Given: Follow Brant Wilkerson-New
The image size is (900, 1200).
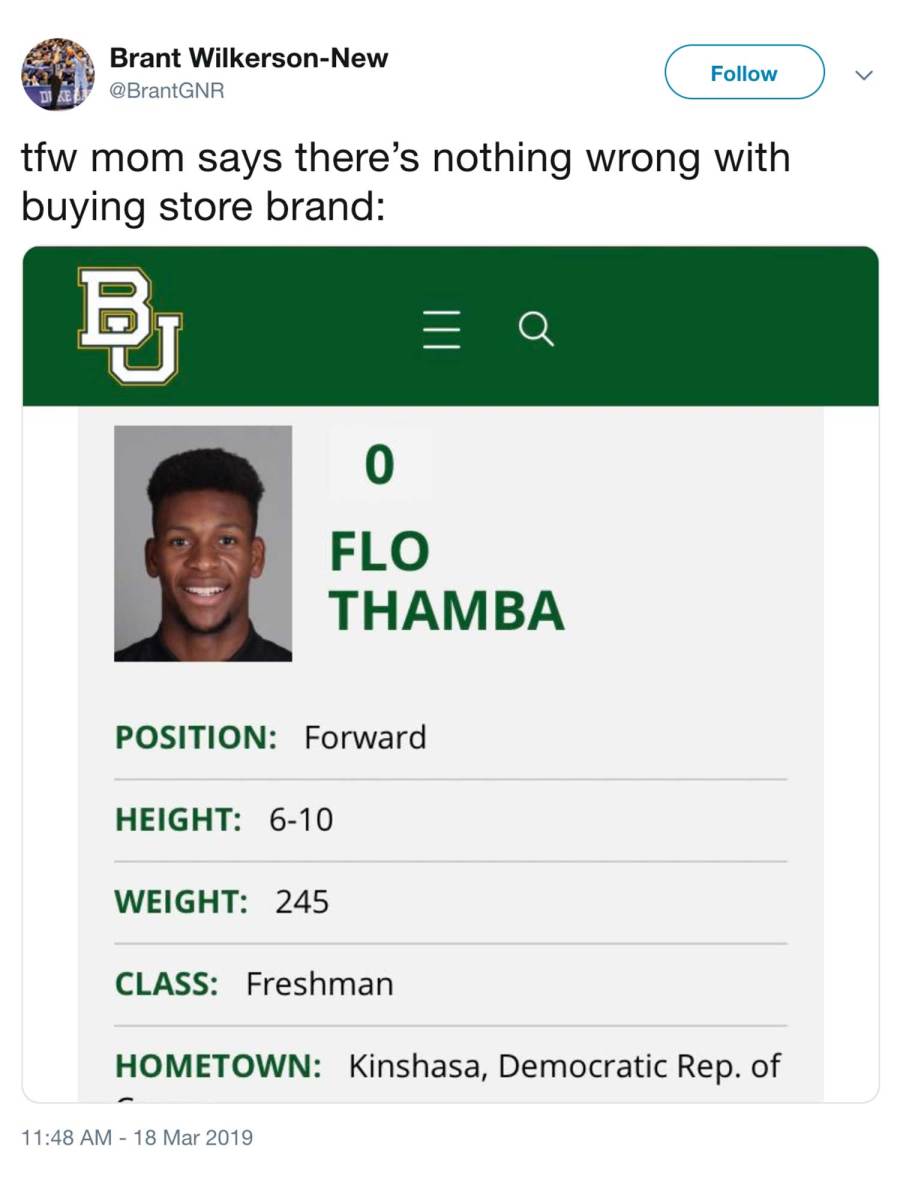Looking at the screenshot, I should click(744, 73).
